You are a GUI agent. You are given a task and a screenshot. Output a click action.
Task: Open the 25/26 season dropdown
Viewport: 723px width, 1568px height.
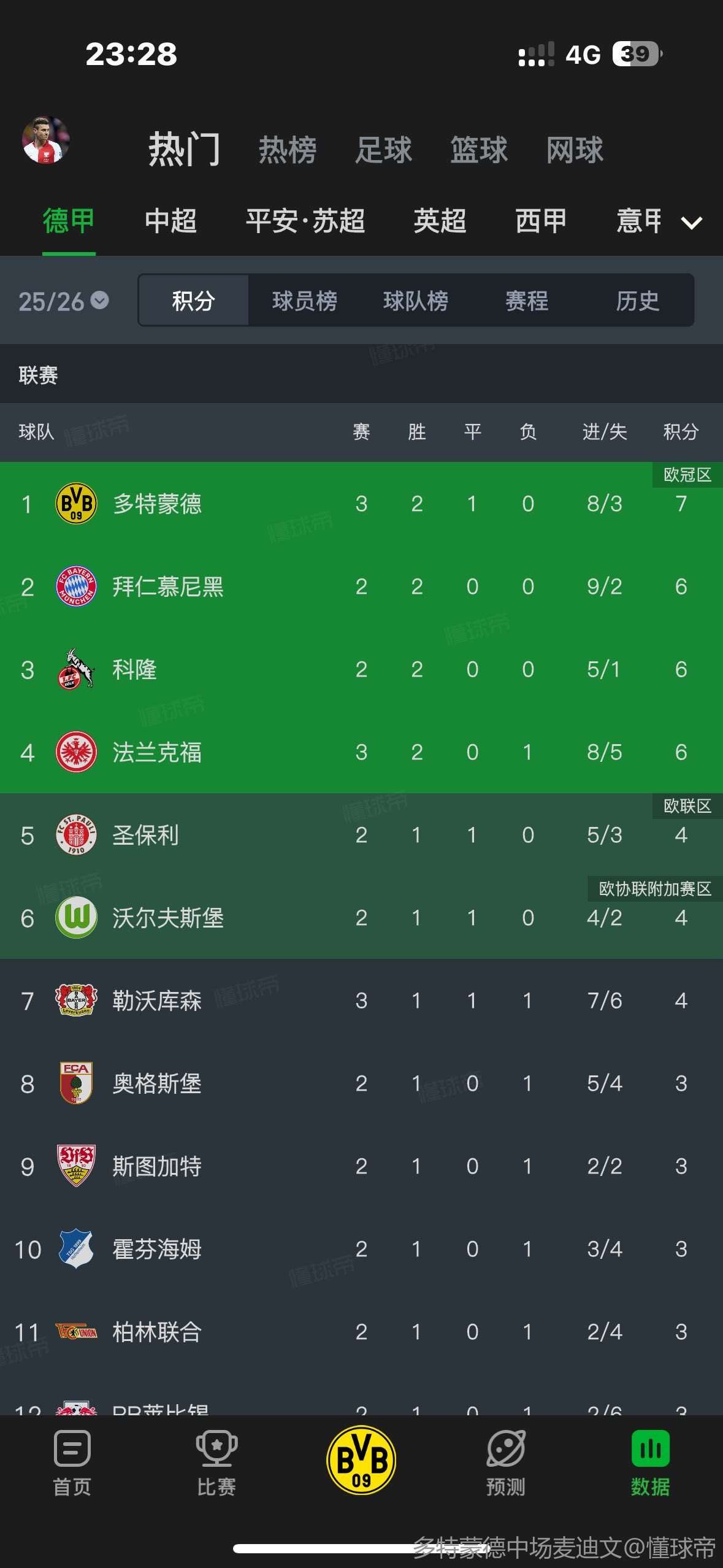point(63,301)
